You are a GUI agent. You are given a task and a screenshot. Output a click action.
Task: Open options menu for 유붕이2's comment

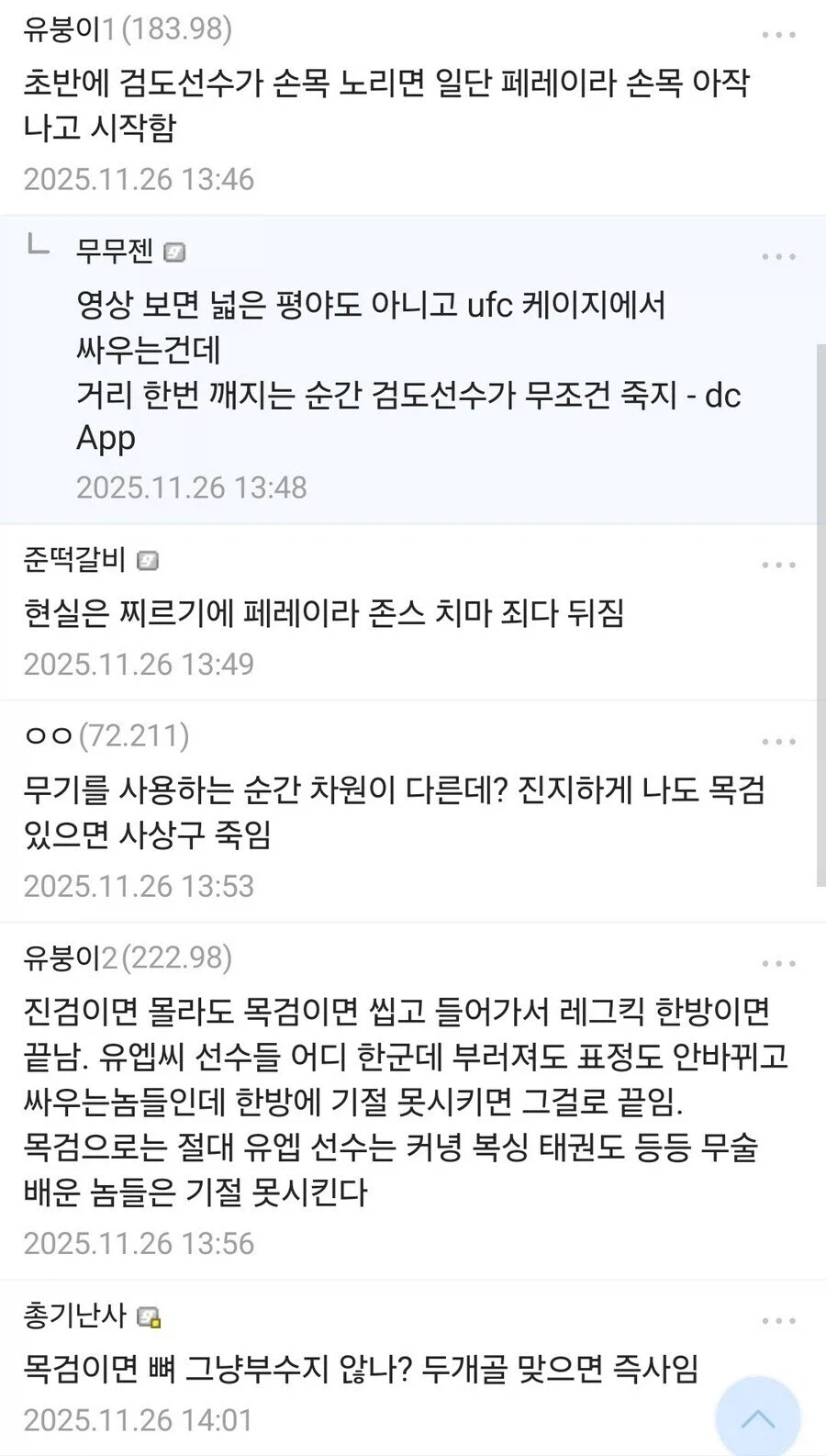click(776, 962)
